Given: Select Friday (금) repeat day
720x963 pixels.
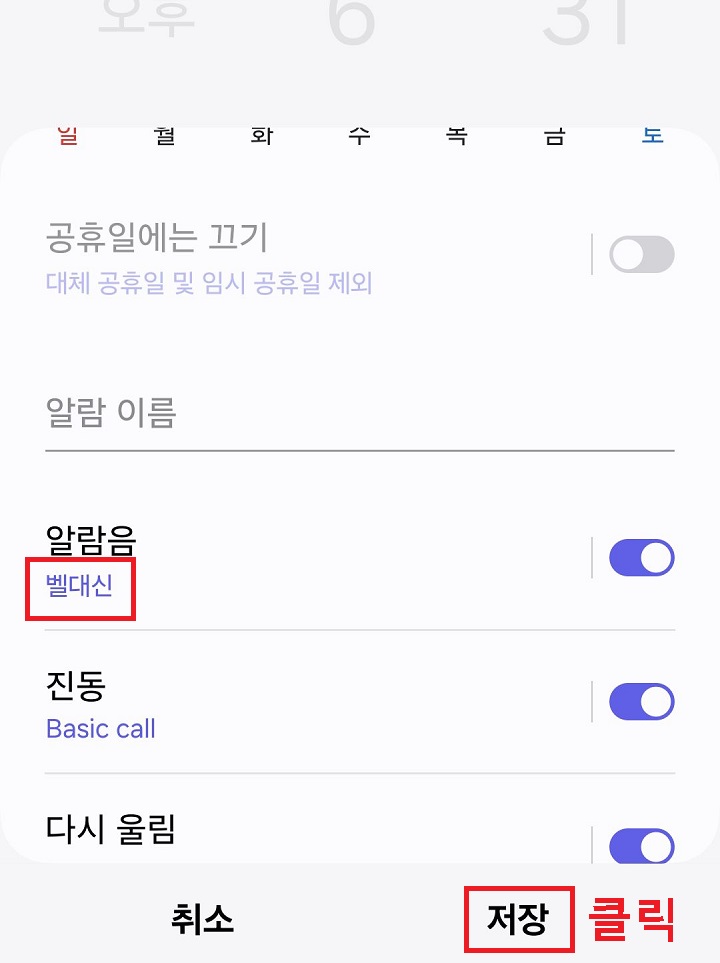Looking at the screenshot, I should (553, 137).
